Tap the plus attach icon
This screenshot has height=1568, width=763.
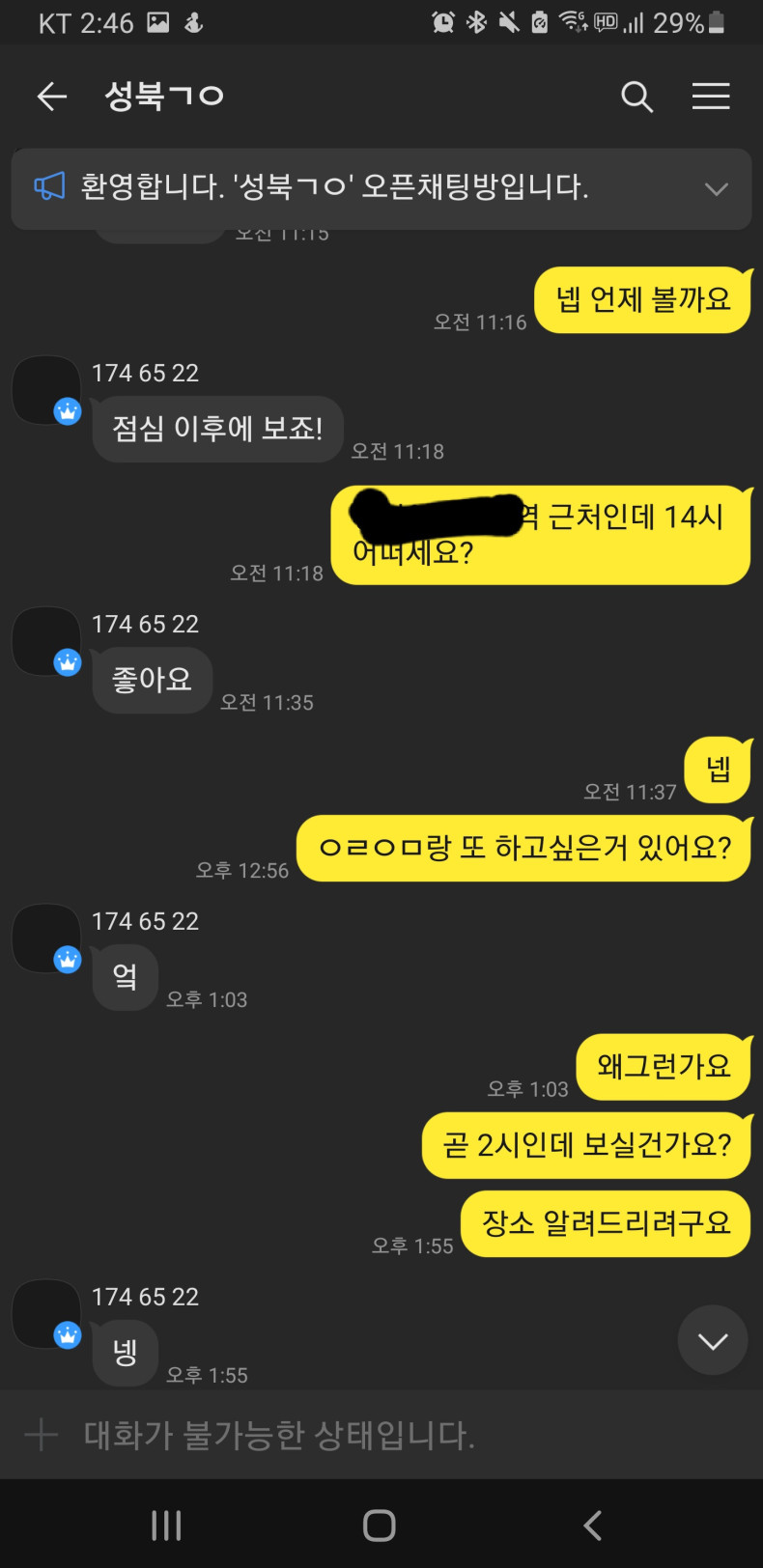pos(41,1435)
